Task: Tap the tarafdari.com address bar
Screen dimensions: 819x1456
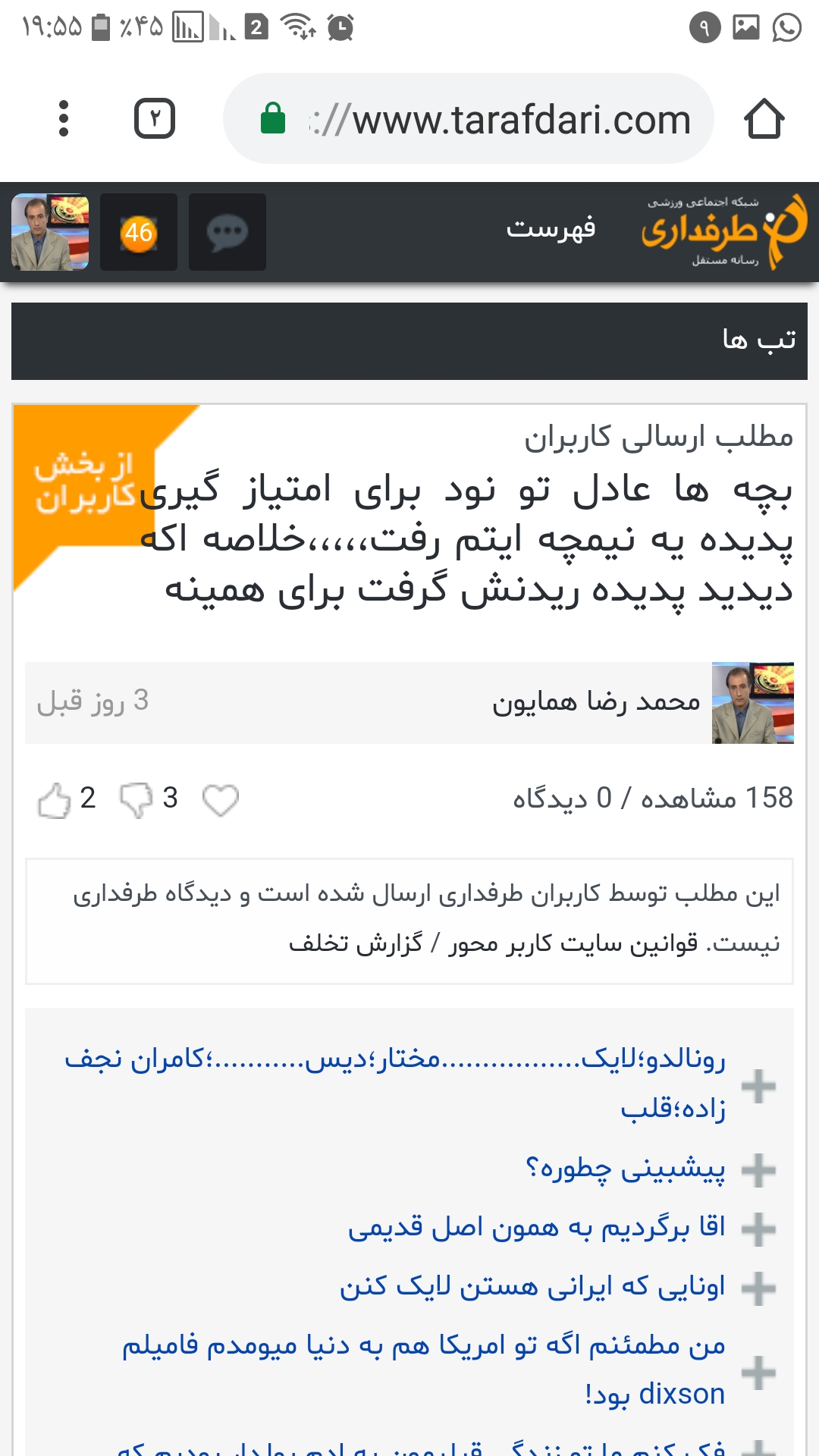Action: pyautogui.click(x=469, y=119)
